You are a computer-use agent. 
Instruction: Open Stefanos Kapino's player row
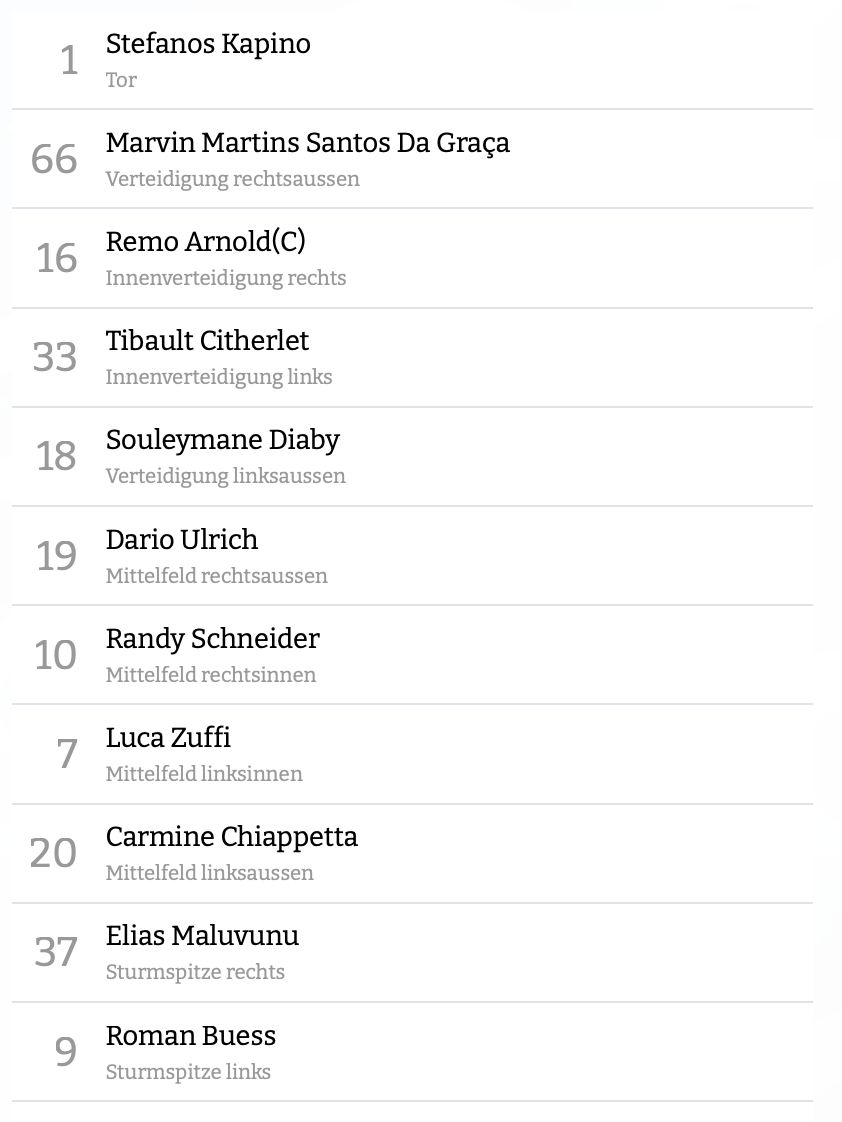point(208,45)
